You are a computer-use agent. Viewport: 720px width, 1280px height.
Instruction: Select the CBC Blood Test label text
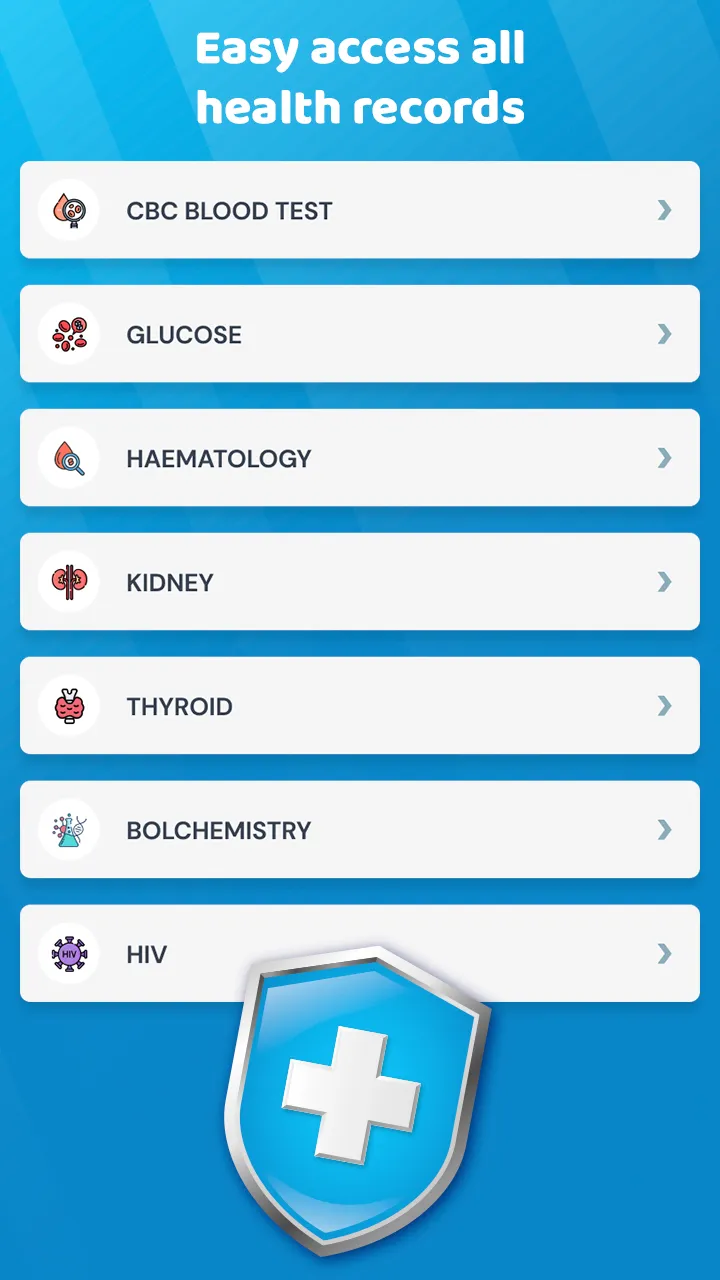pyautogui.click(x=229, y=210)
